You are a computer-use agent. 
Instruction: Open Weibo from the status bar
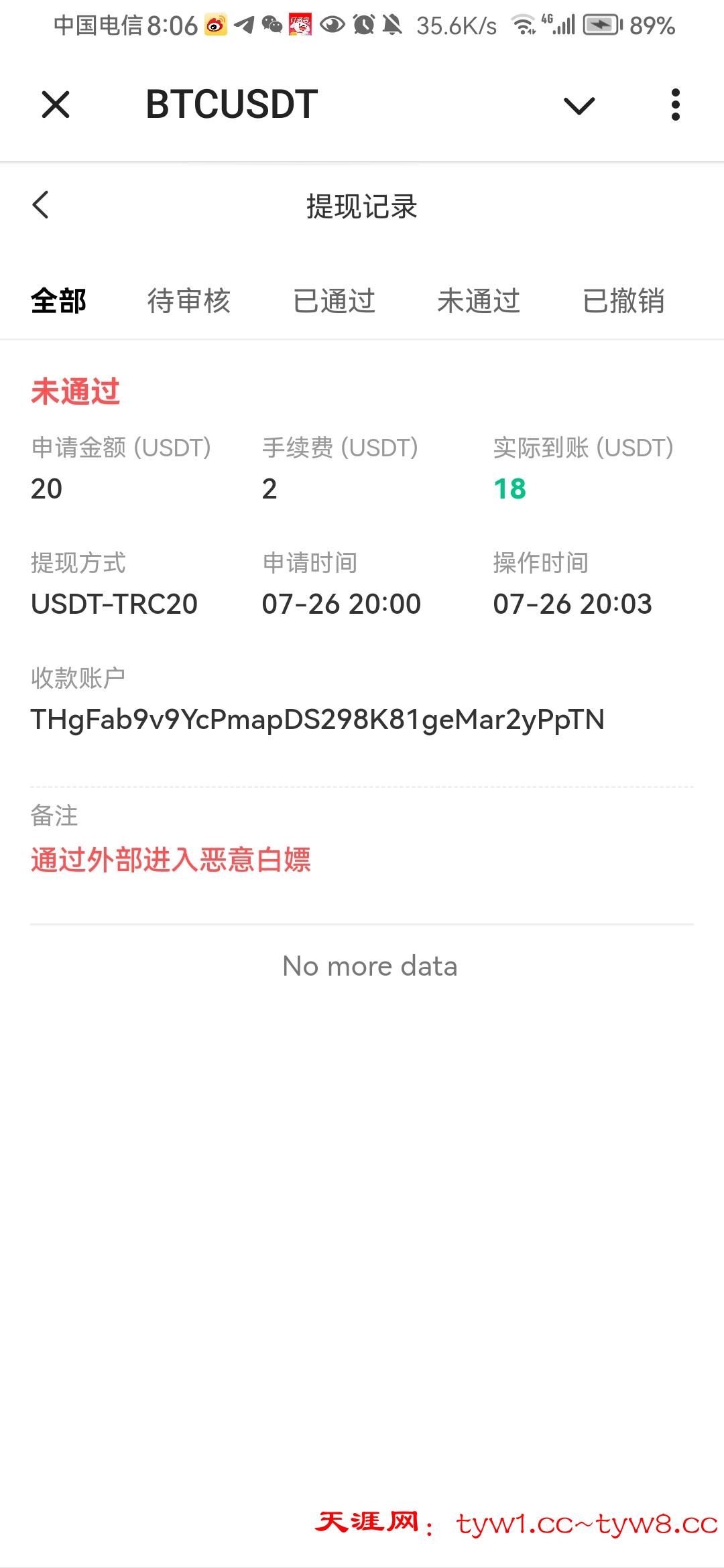tap(216, 25)
